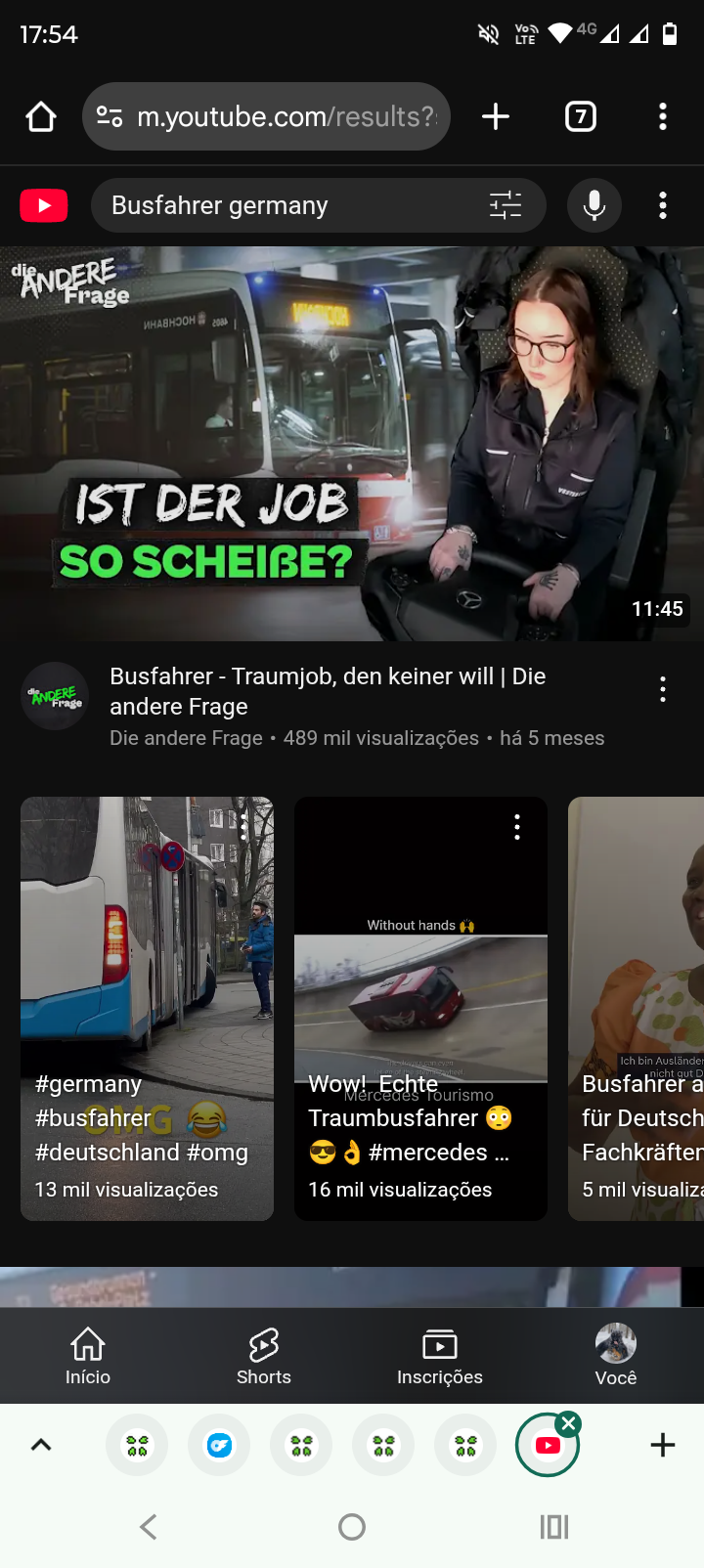This screenshot has height=1568, width=704.
Task: Switch to the Inscrições tab
Action: point(440,1357)
